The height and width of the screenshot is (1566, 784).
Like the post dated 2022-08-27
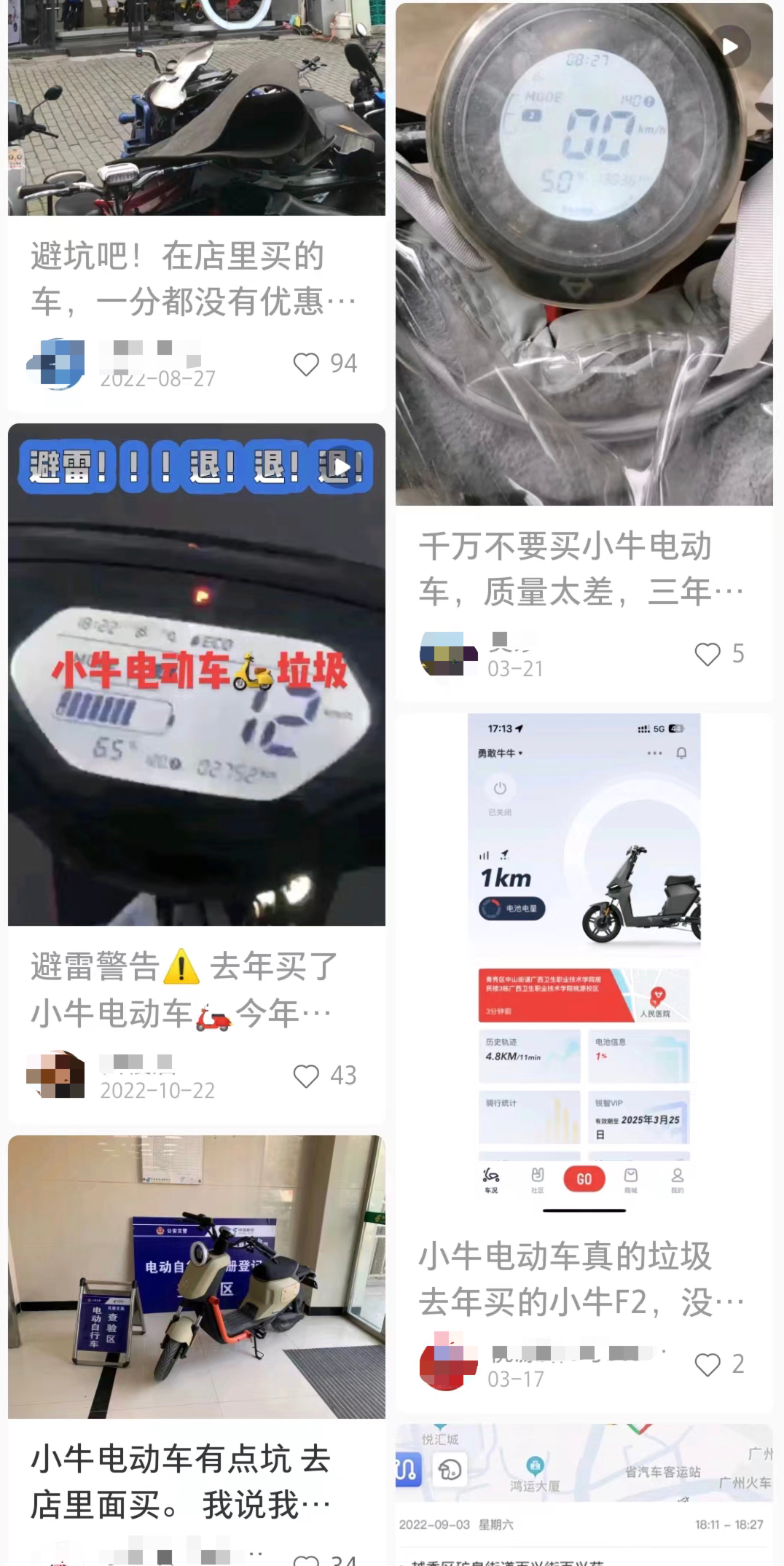point(307,364)
